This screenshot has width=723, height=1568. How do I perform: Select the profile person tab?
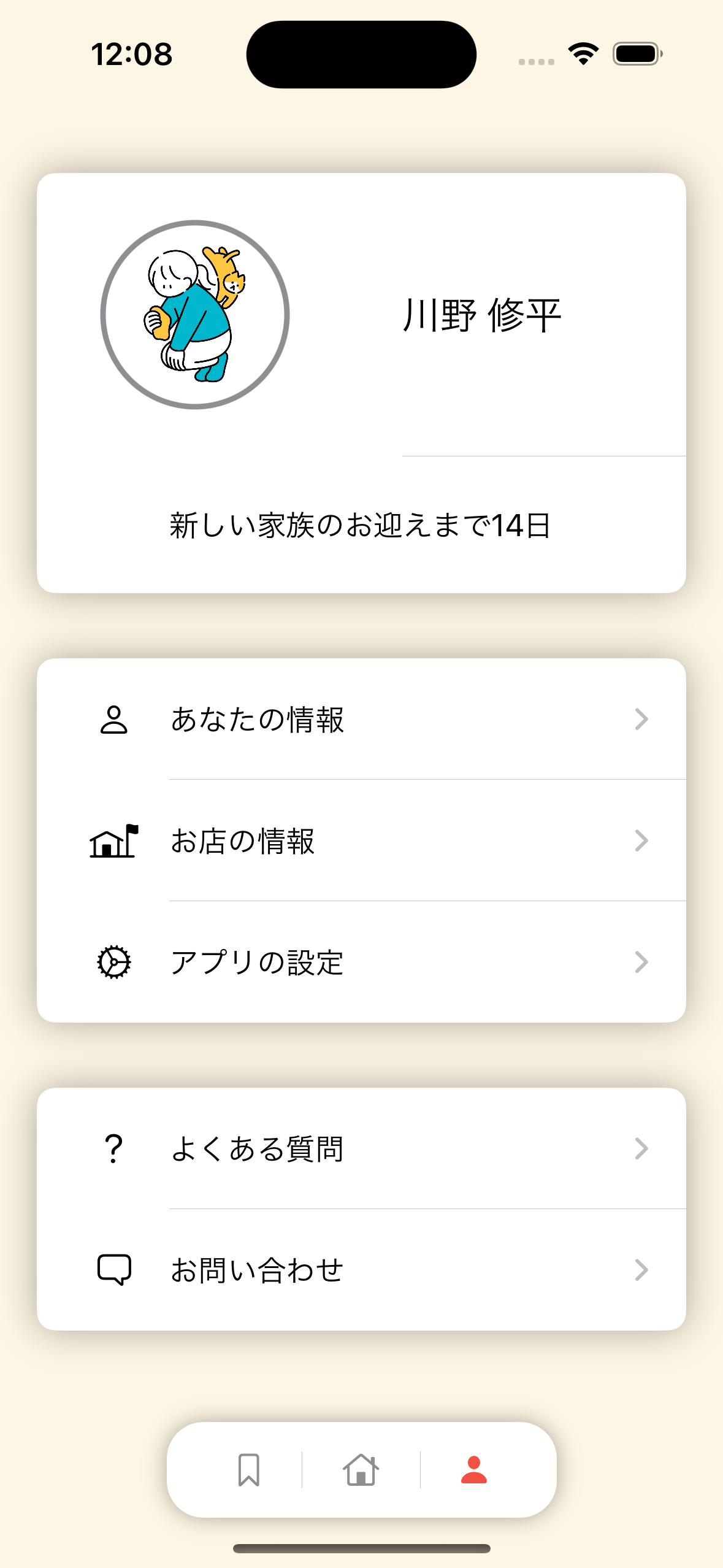[x=473, y=1470]
